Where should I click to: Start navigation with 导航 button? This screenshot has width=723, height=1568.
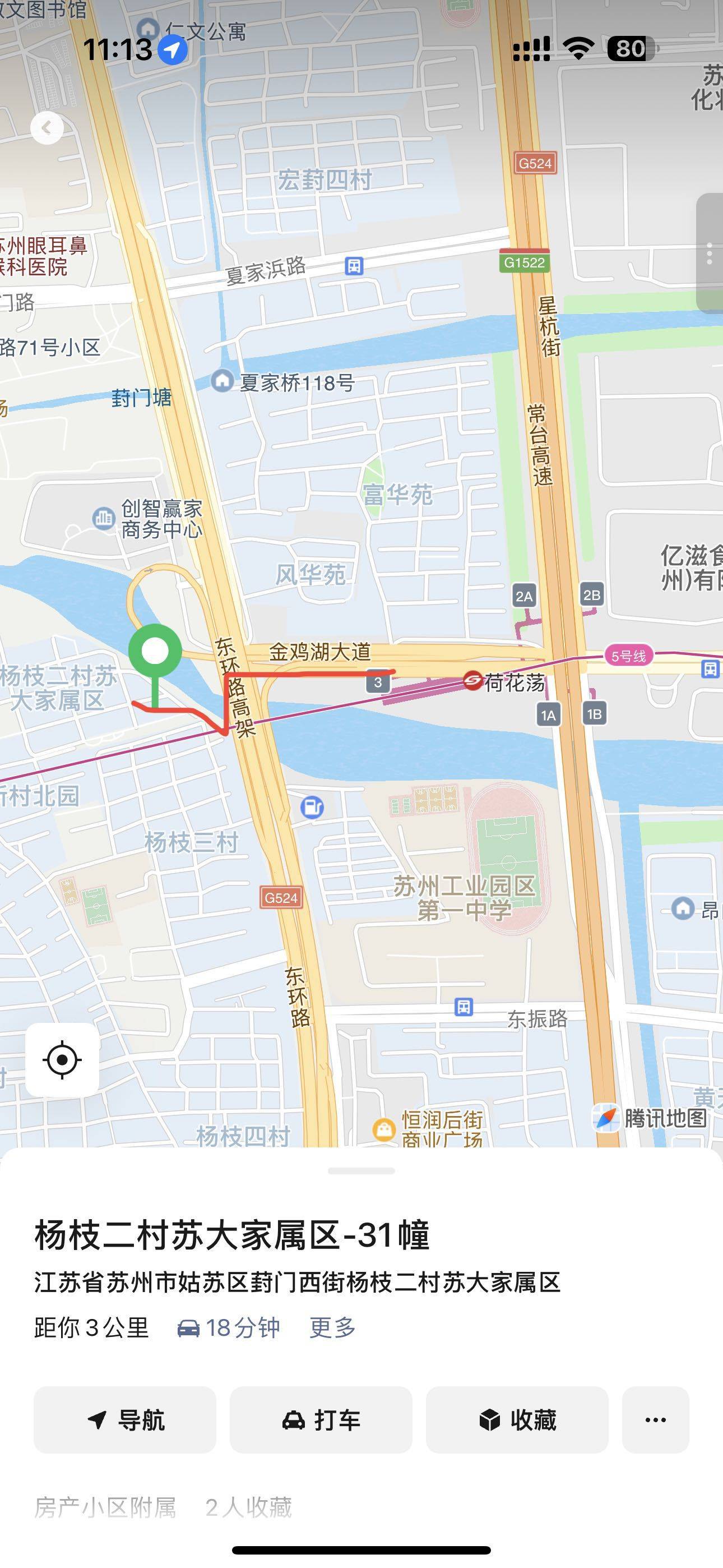click(x=125, y=1420)
